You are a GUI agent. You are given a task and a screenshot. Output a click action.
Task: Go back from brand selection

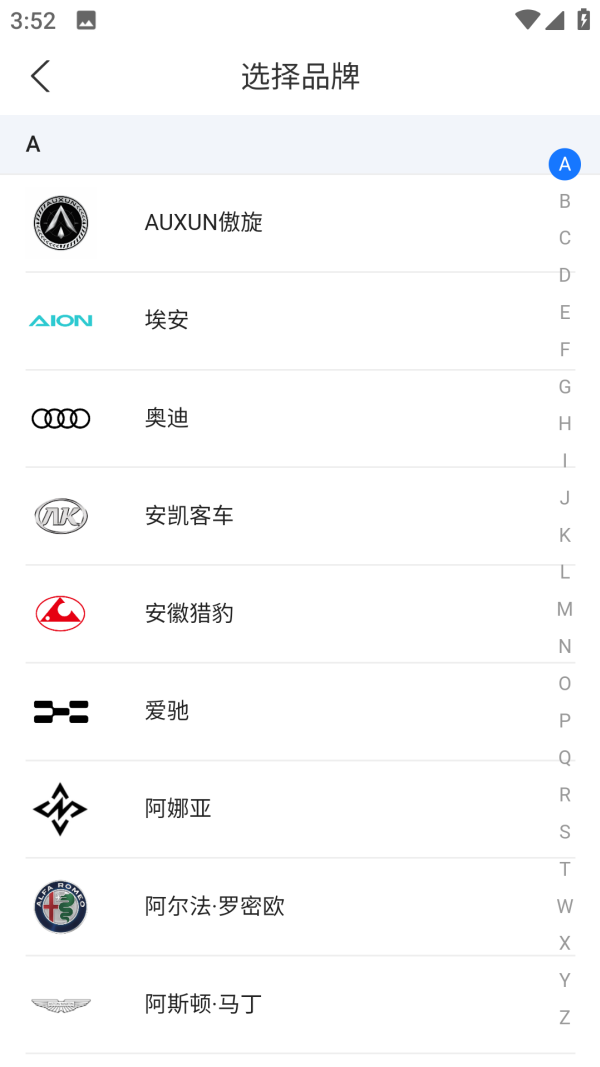(40, 76)
